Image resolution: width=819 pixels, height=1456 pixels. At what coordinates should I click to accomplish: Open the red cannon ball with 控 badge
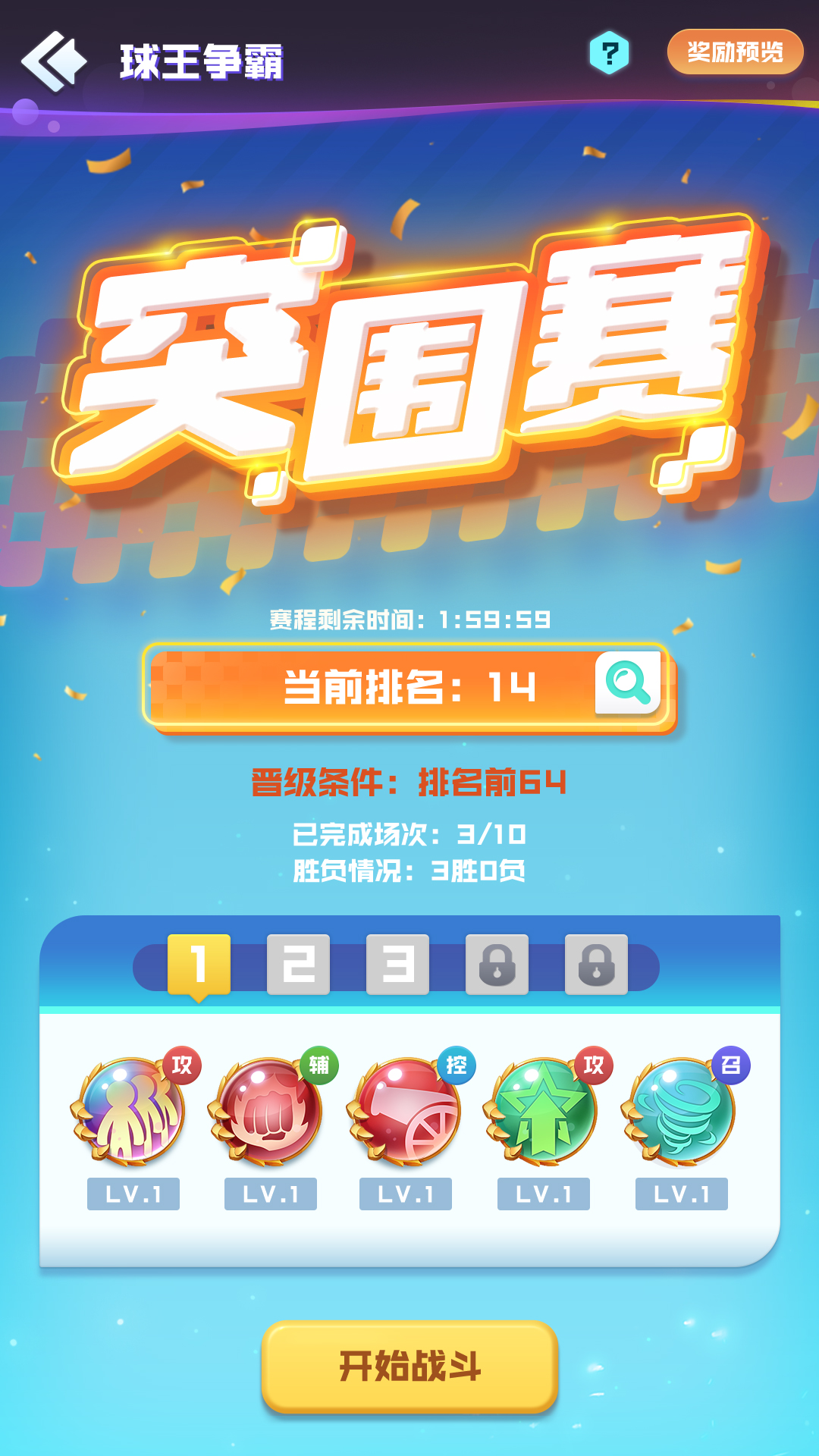tap(406, 1112)
